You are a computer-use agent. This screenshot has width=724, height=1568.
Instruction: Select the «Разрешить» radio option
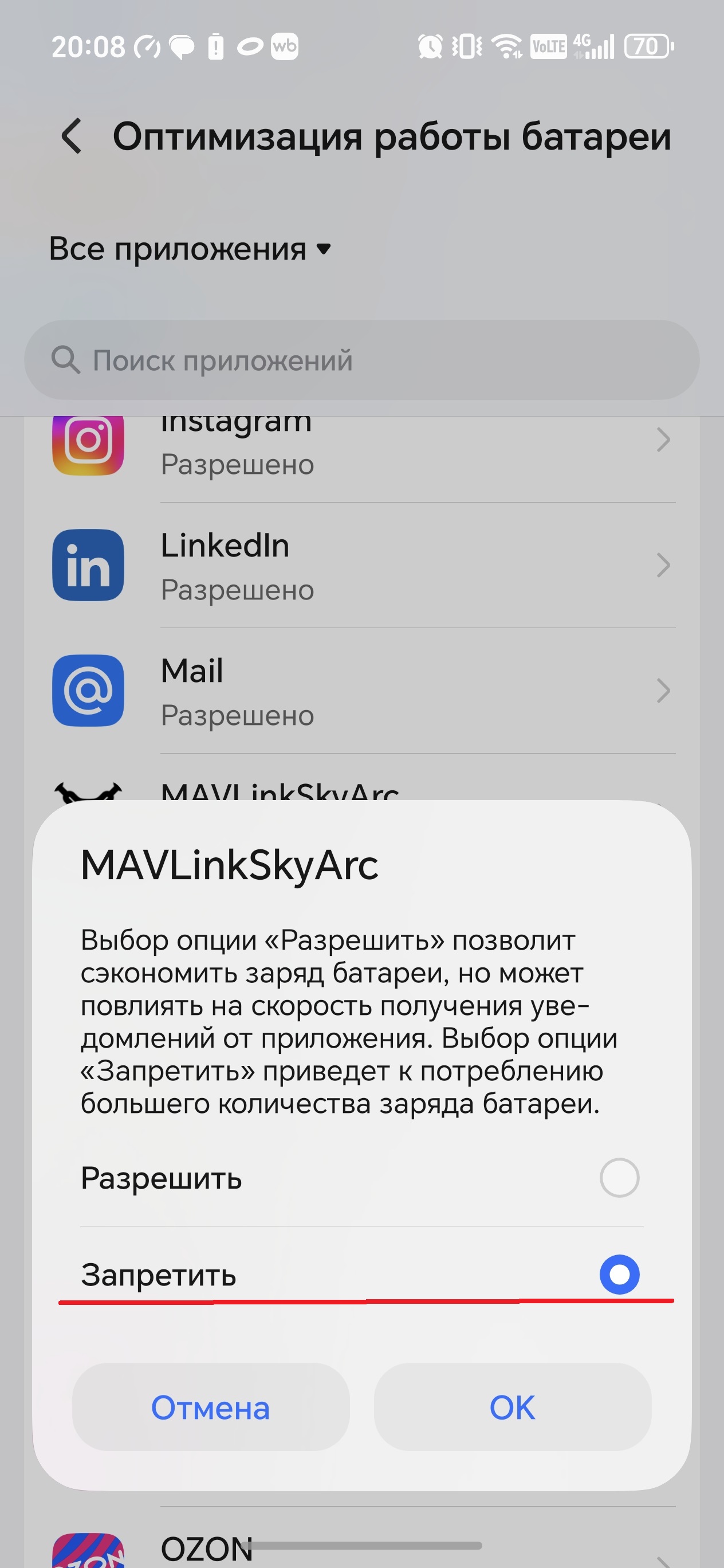pyautogui.click(x=619, y=1178)
